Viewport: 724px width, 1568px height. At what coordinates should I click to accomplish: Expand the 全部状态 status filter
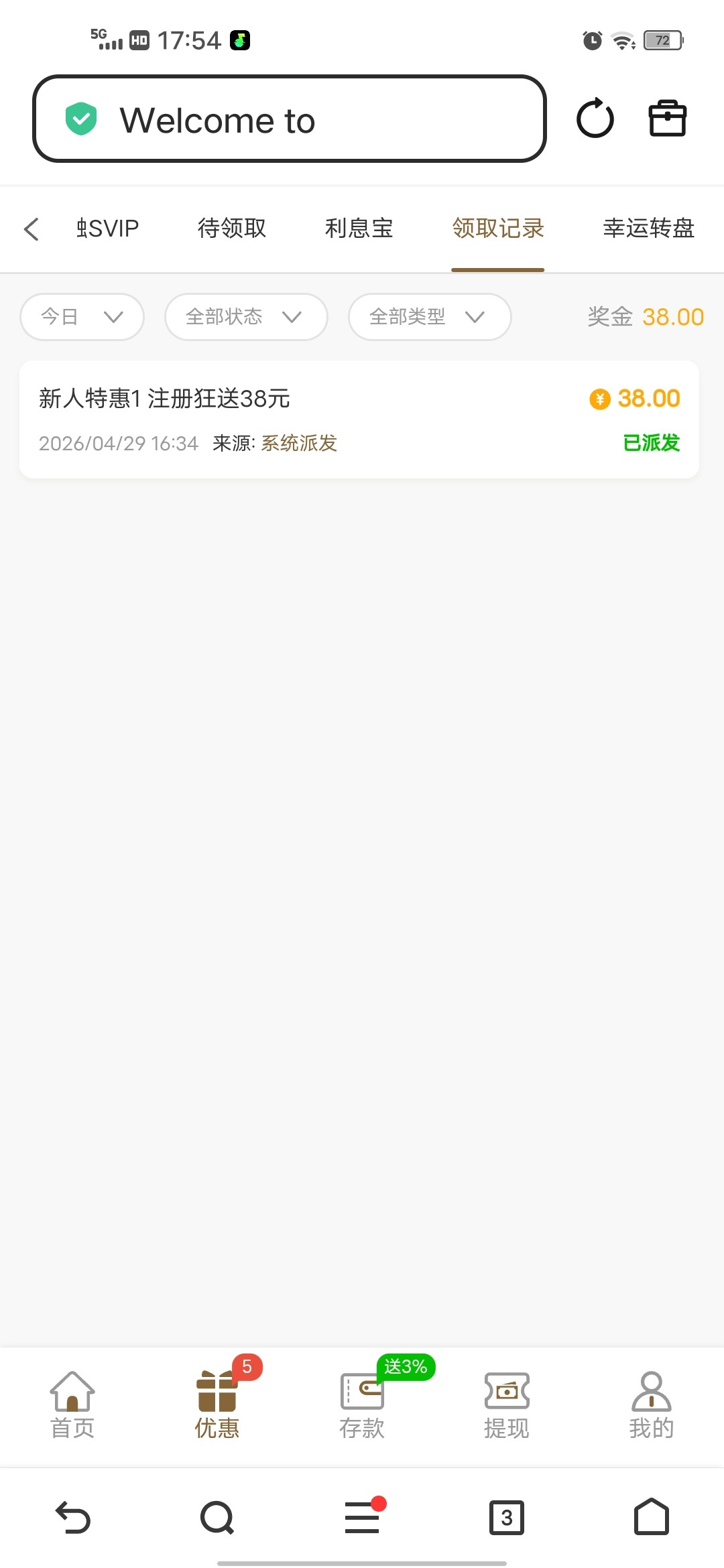point(245,316)
